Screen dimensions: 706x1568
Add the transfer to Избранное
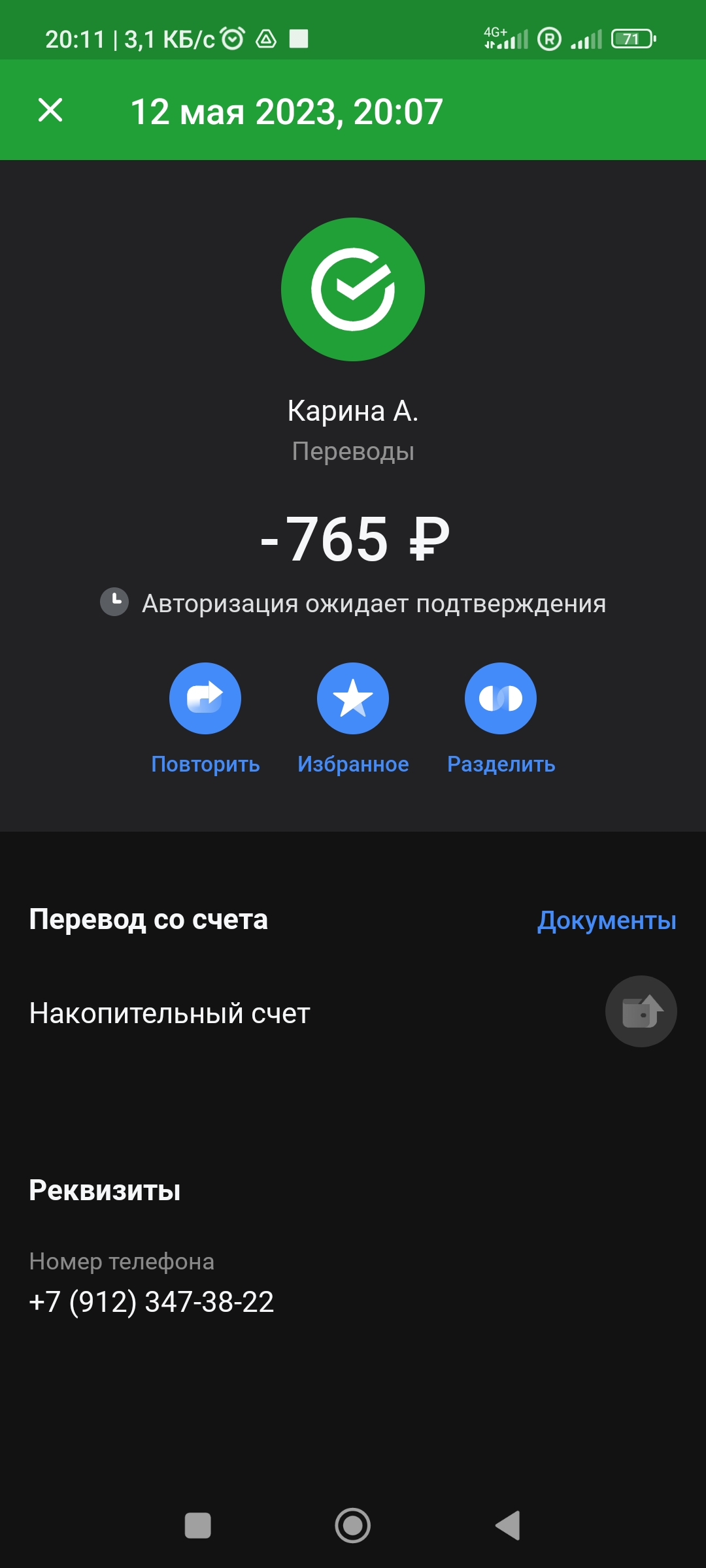pyautogui.click(x=353, y=698)
